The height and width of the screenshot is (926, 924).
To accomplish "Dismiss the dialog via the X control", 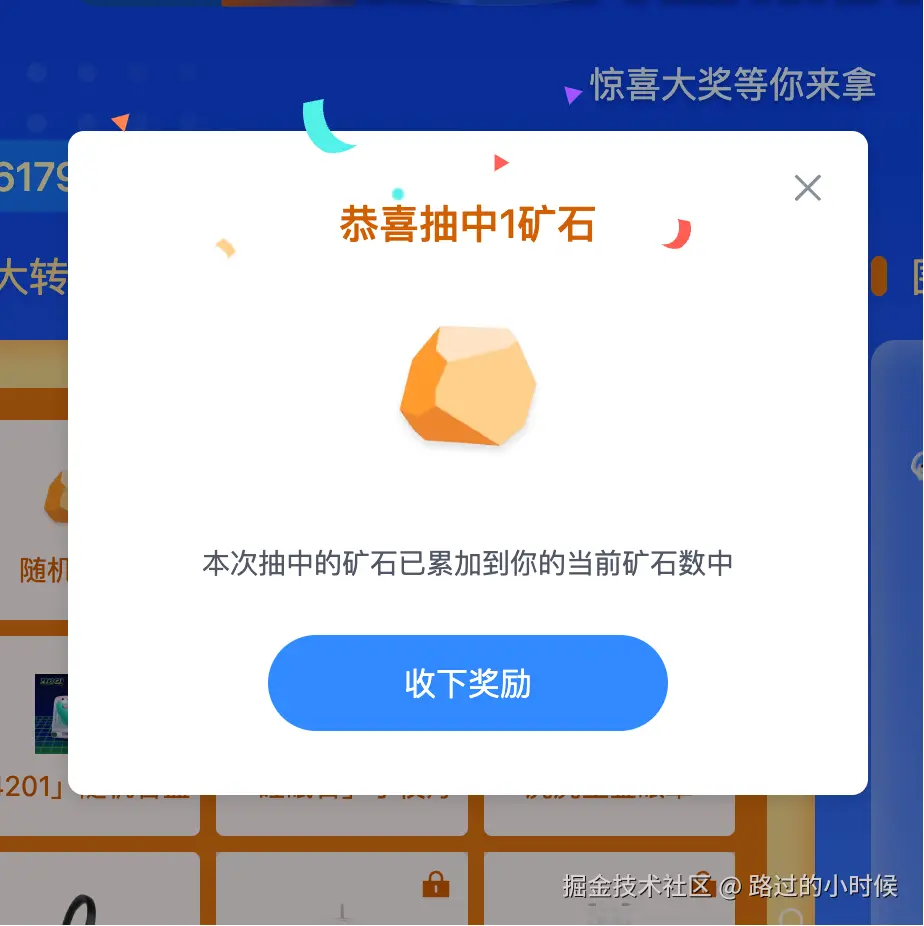I will point(807,187).
